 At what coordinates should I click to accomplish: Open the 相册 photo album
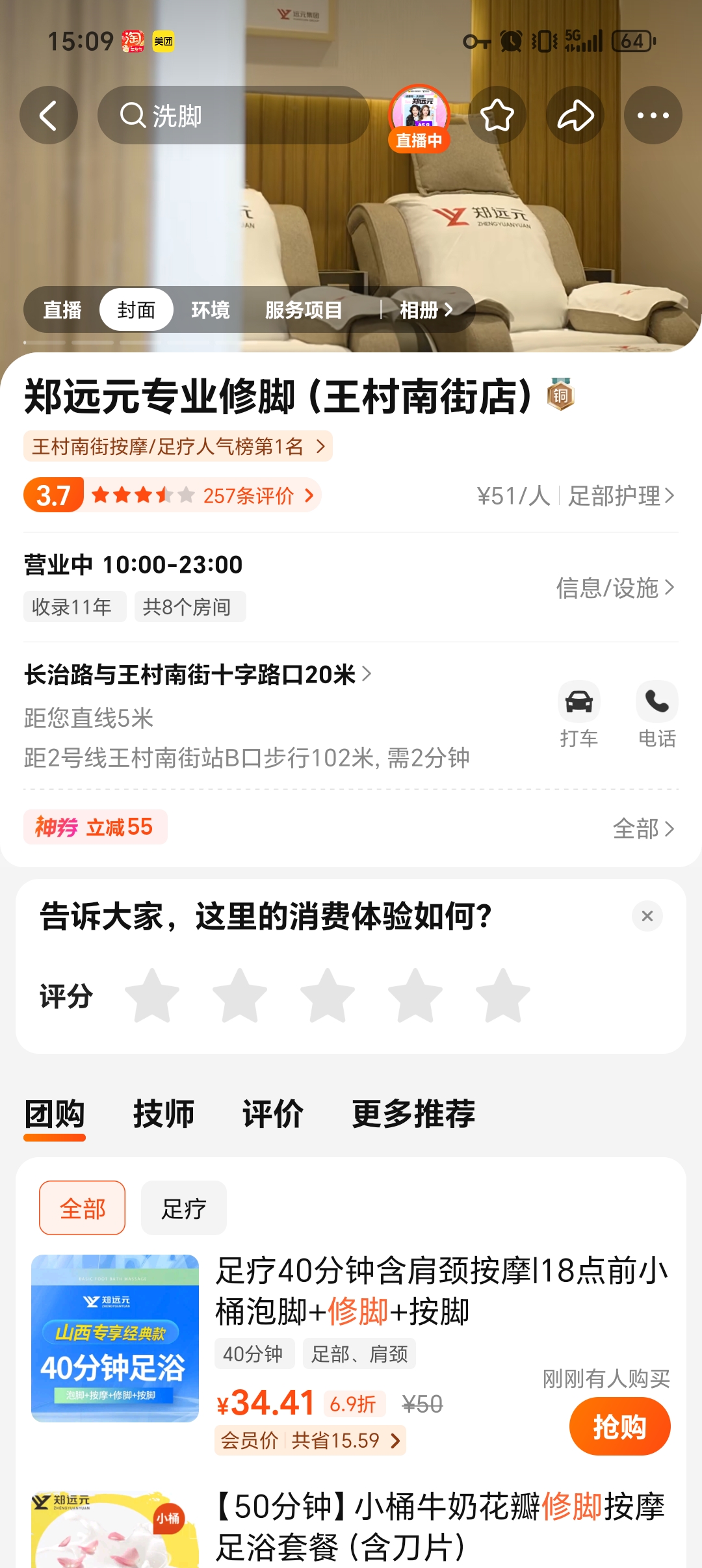click(426, 310)
